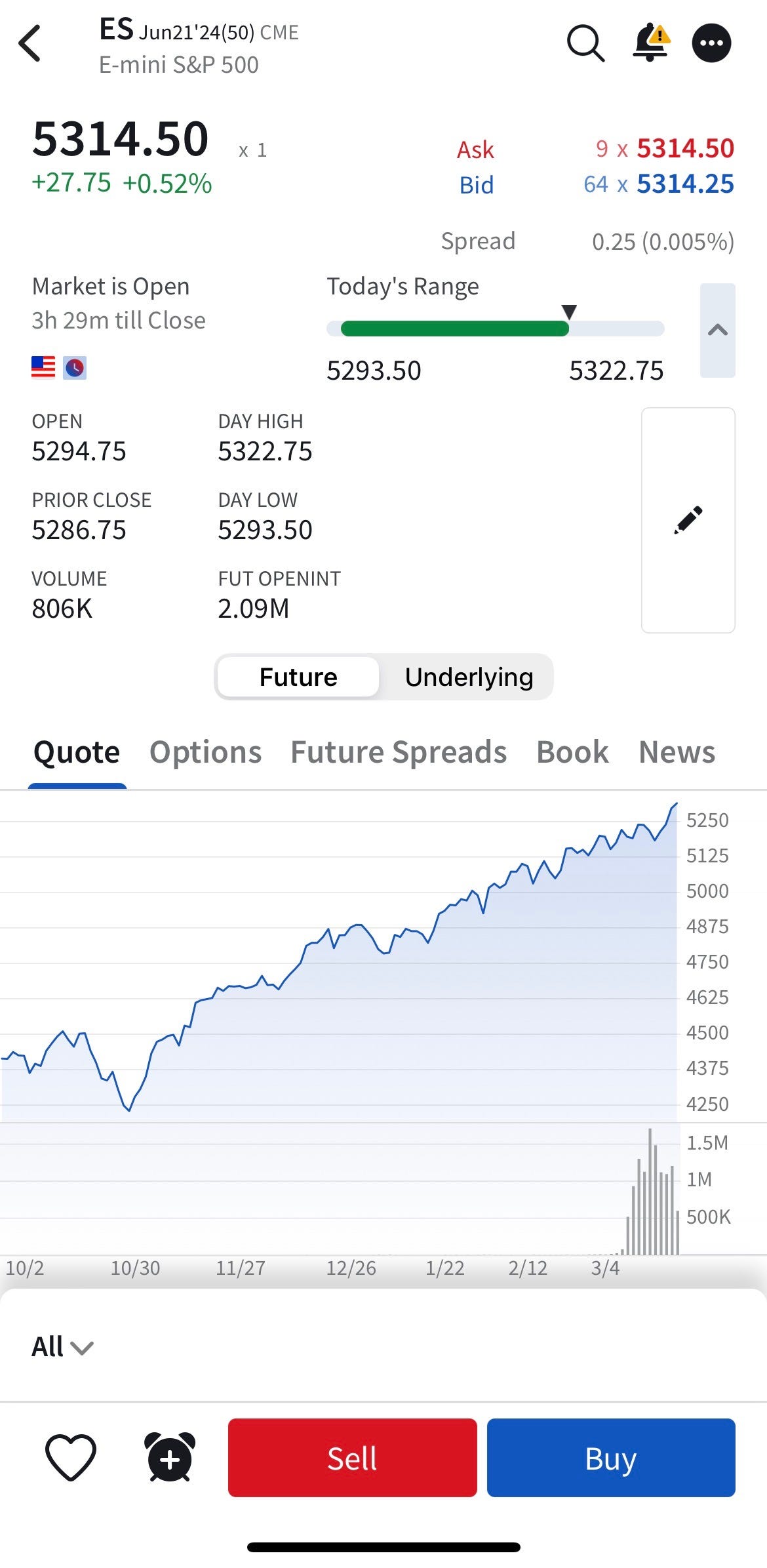
Task: Expand the All time range dropdown
Action: (63, 1347)
